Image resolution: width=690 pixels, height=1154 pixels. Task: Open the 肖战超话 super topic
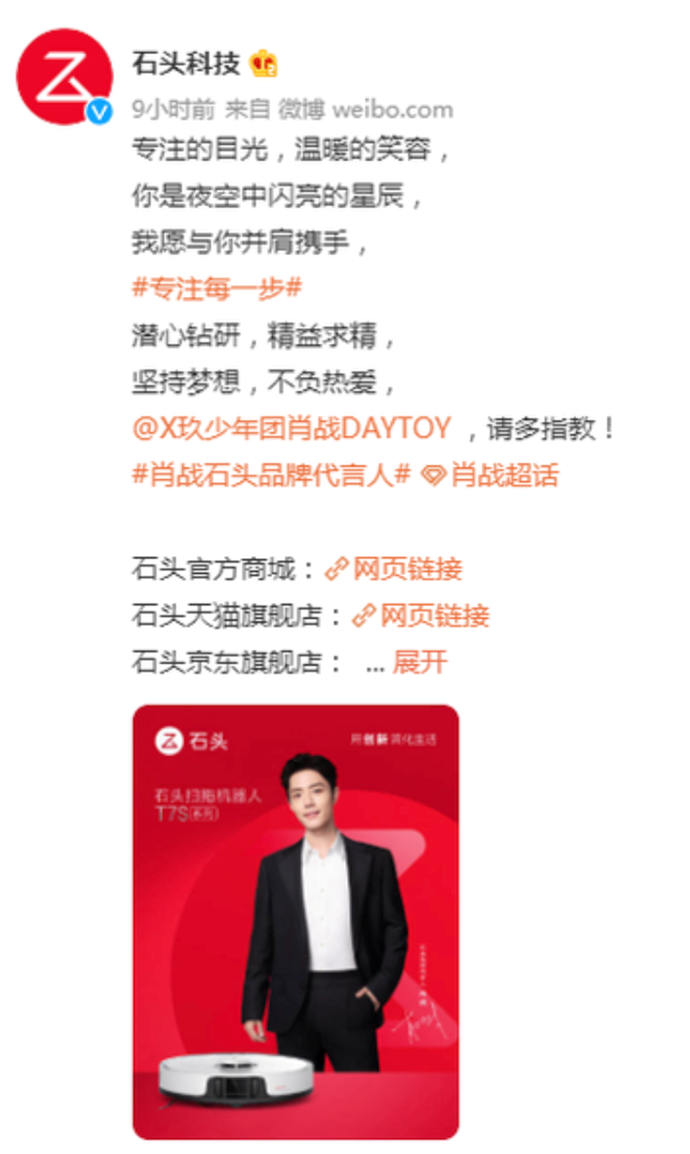tap(503, 474)
